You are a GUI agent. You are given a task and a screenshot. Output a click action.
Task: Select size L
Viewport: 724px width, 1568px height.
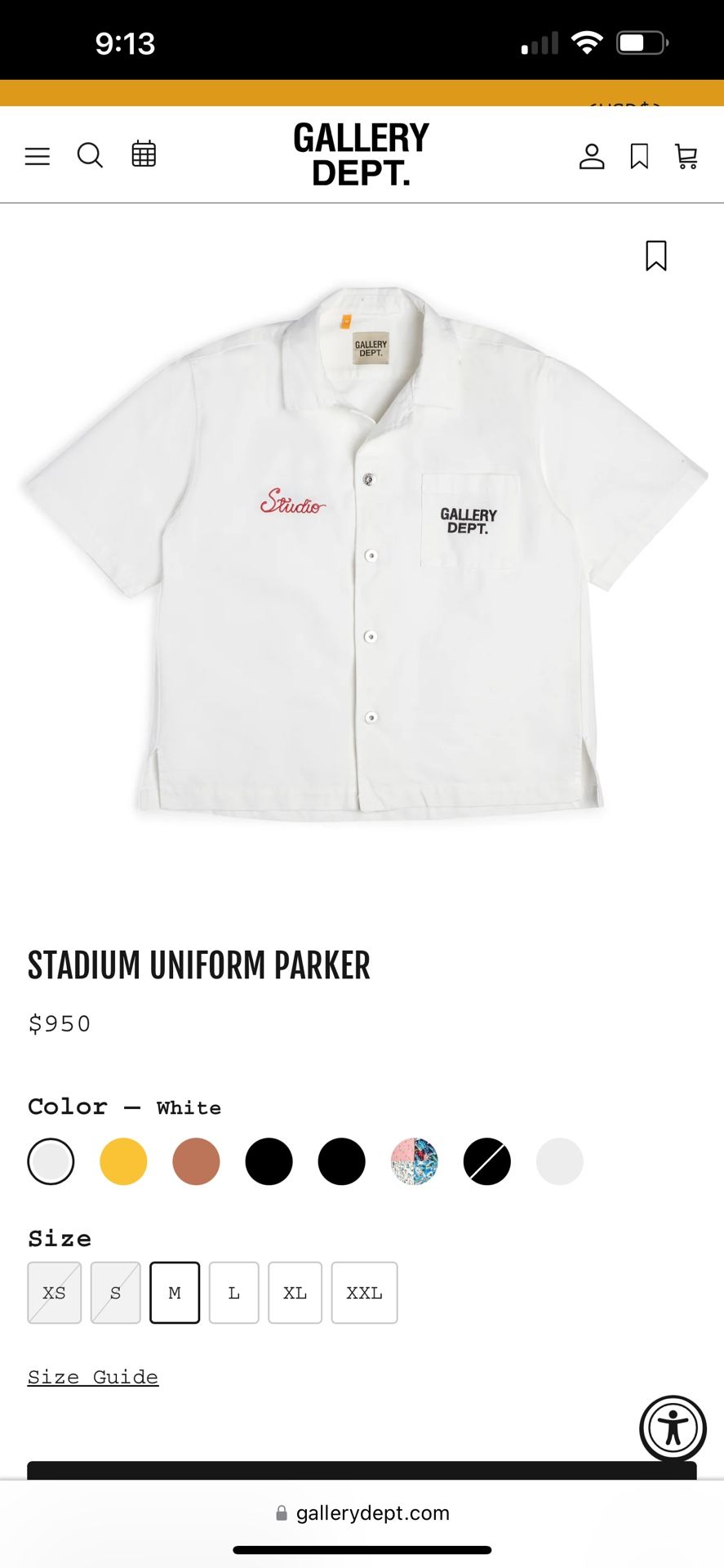pos(234,1293)
